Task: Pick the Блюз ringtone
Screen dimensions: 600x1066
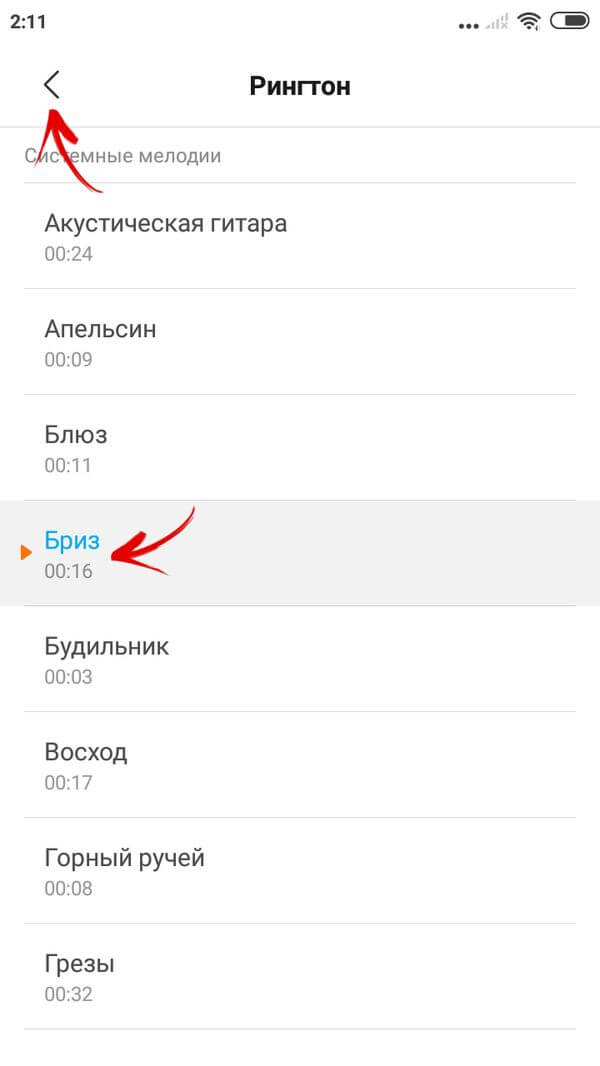Action: click(x=300, y=448)
